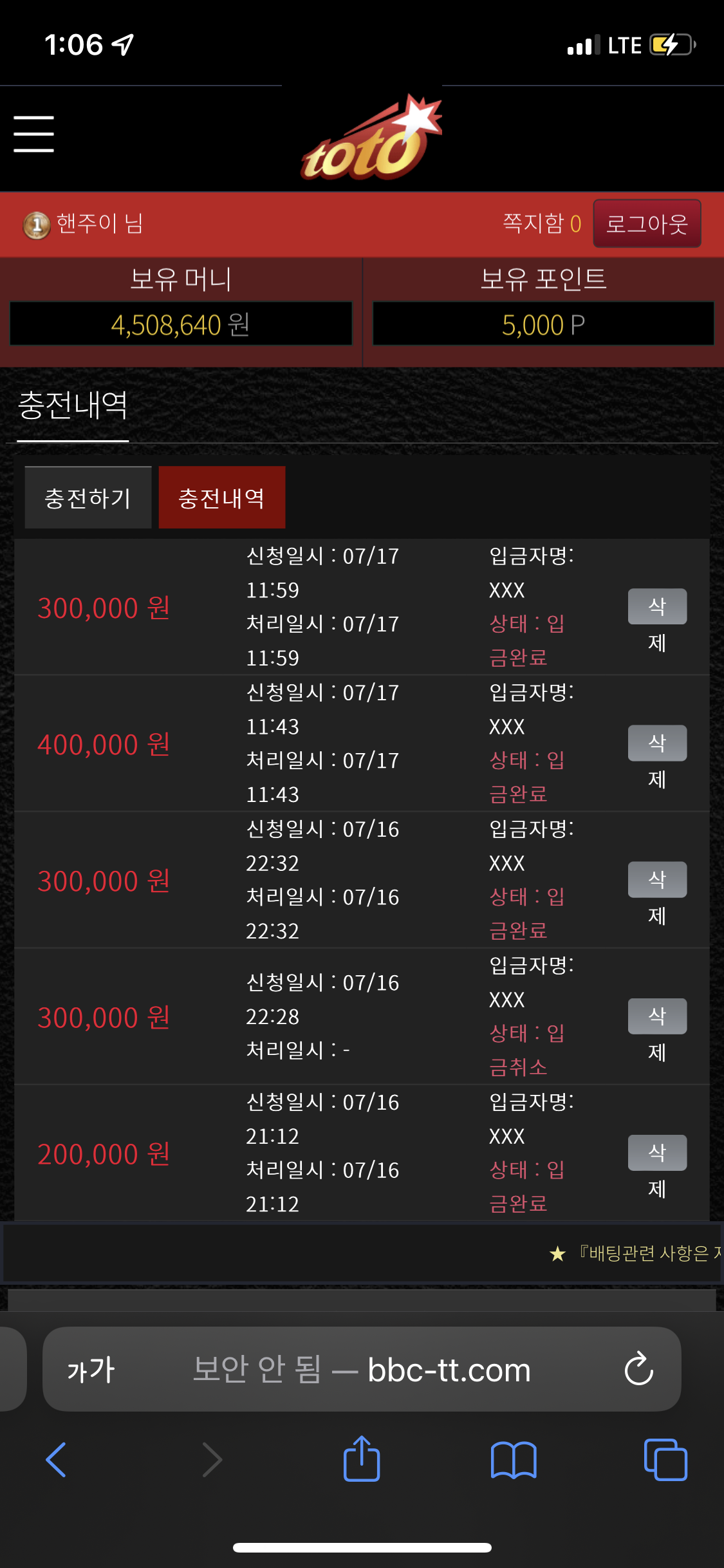Open Safari bookmarks
The width and height of the screenshot is (724, 1568).
point(513,1460)
